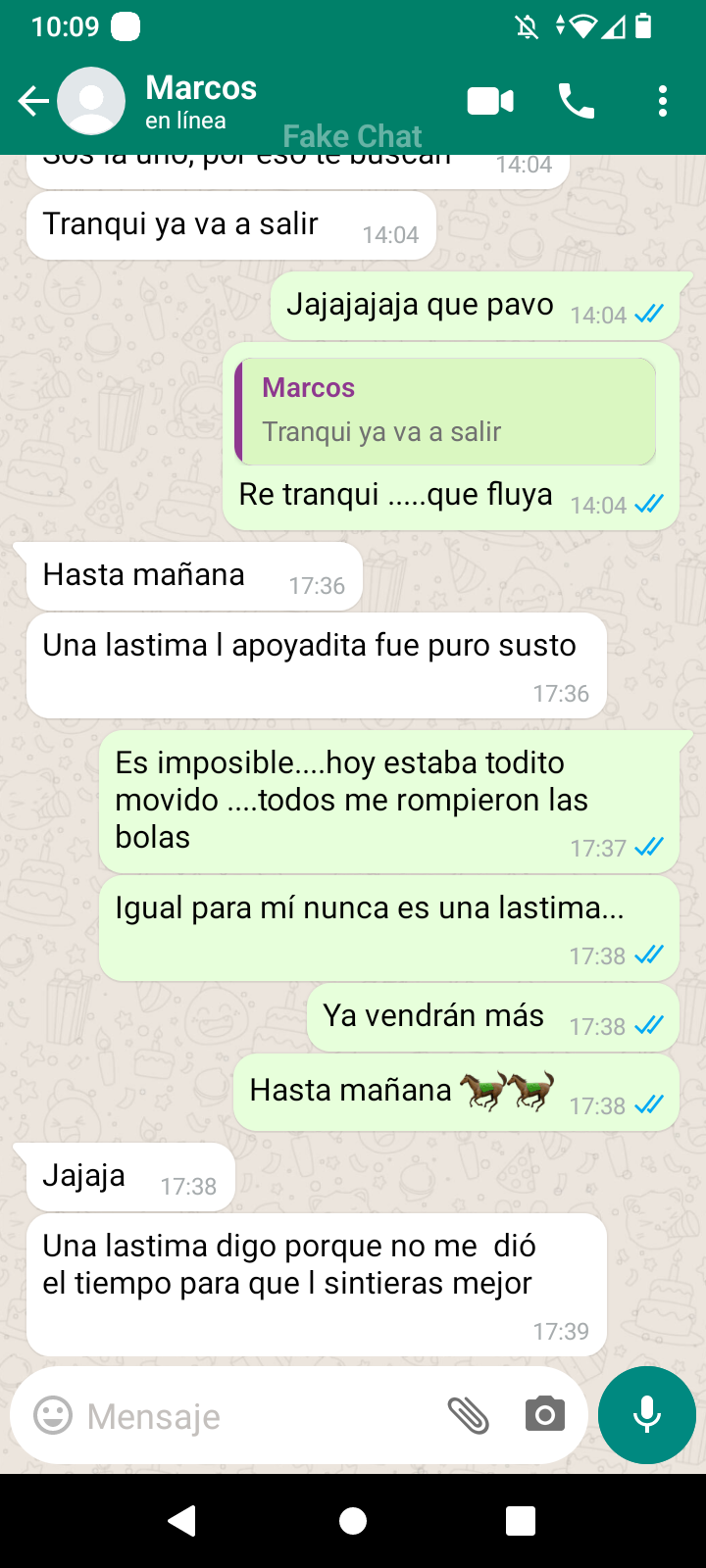Tap the system home button
Screen dimensions: 706x1568
(x=353, y=1521)
